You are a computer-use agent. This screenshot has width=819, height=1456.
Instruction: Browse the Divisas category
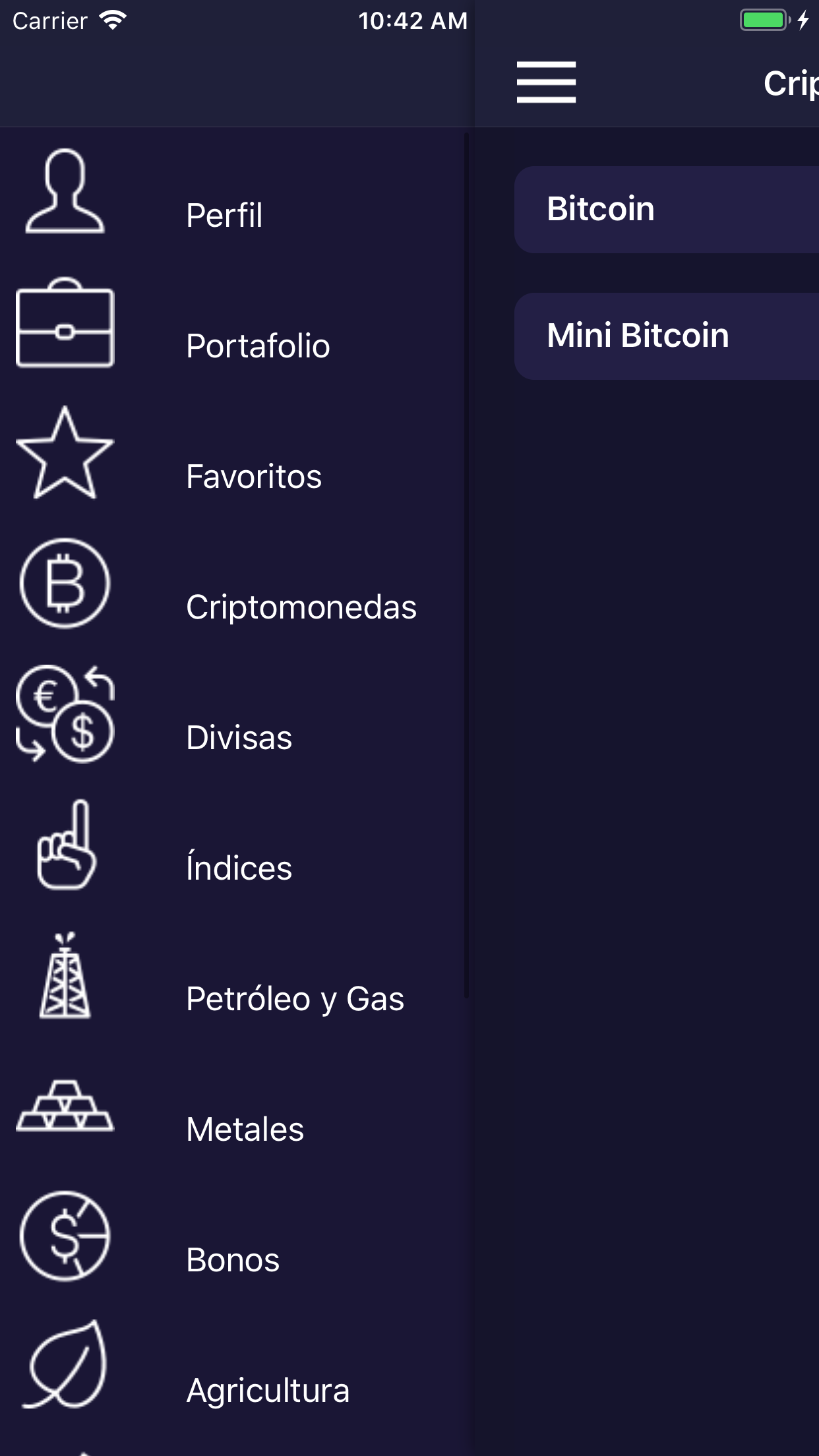(239, 737)
